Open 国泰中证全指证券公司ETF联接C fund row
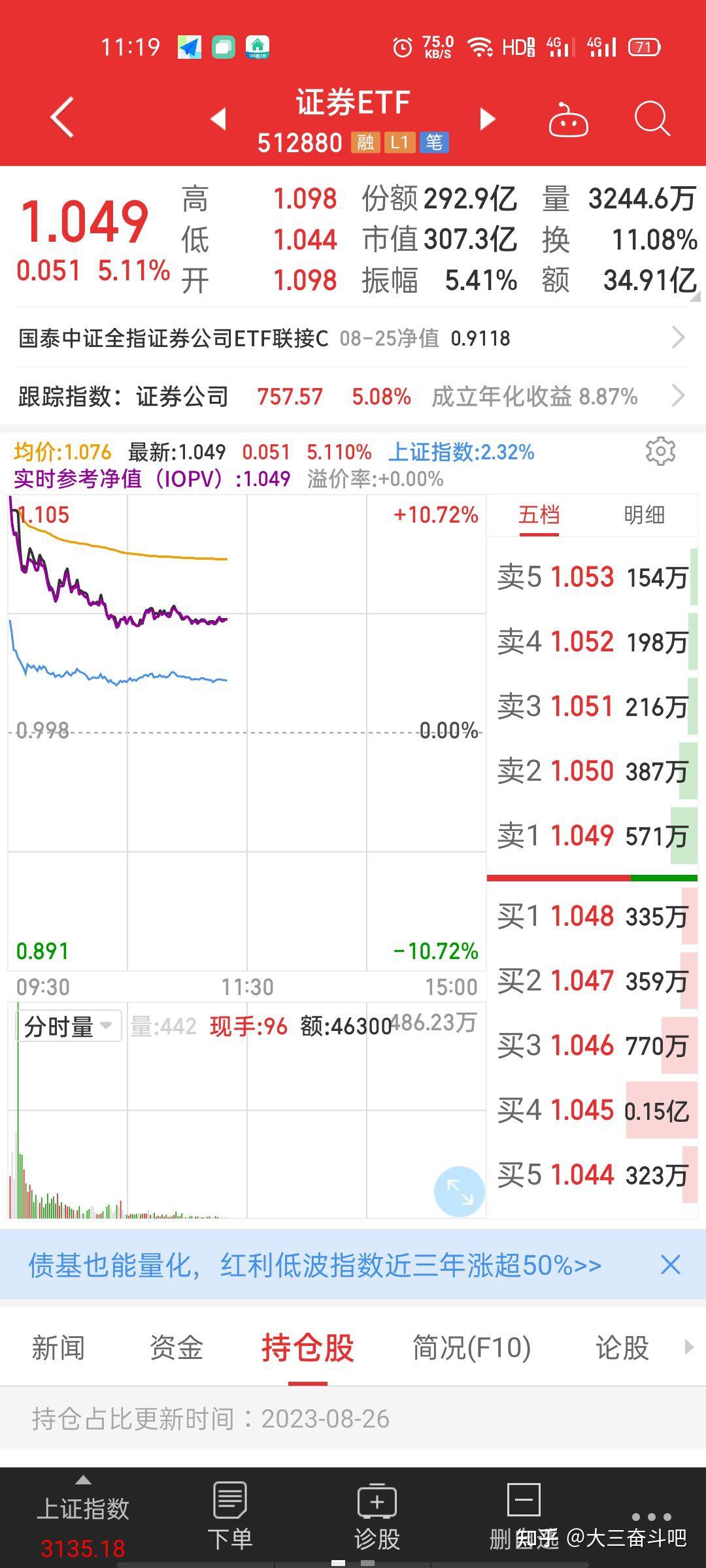Viewport: 706px width, 1568px height. (353, 338)
